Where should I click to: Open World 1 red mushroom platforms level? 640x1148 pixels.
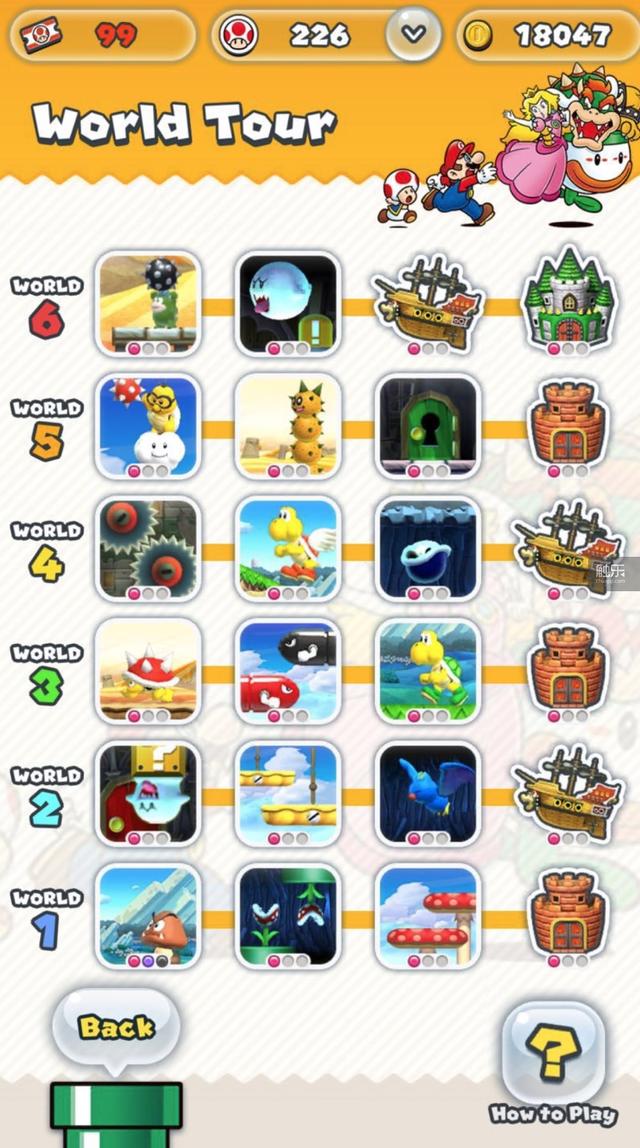428,917
